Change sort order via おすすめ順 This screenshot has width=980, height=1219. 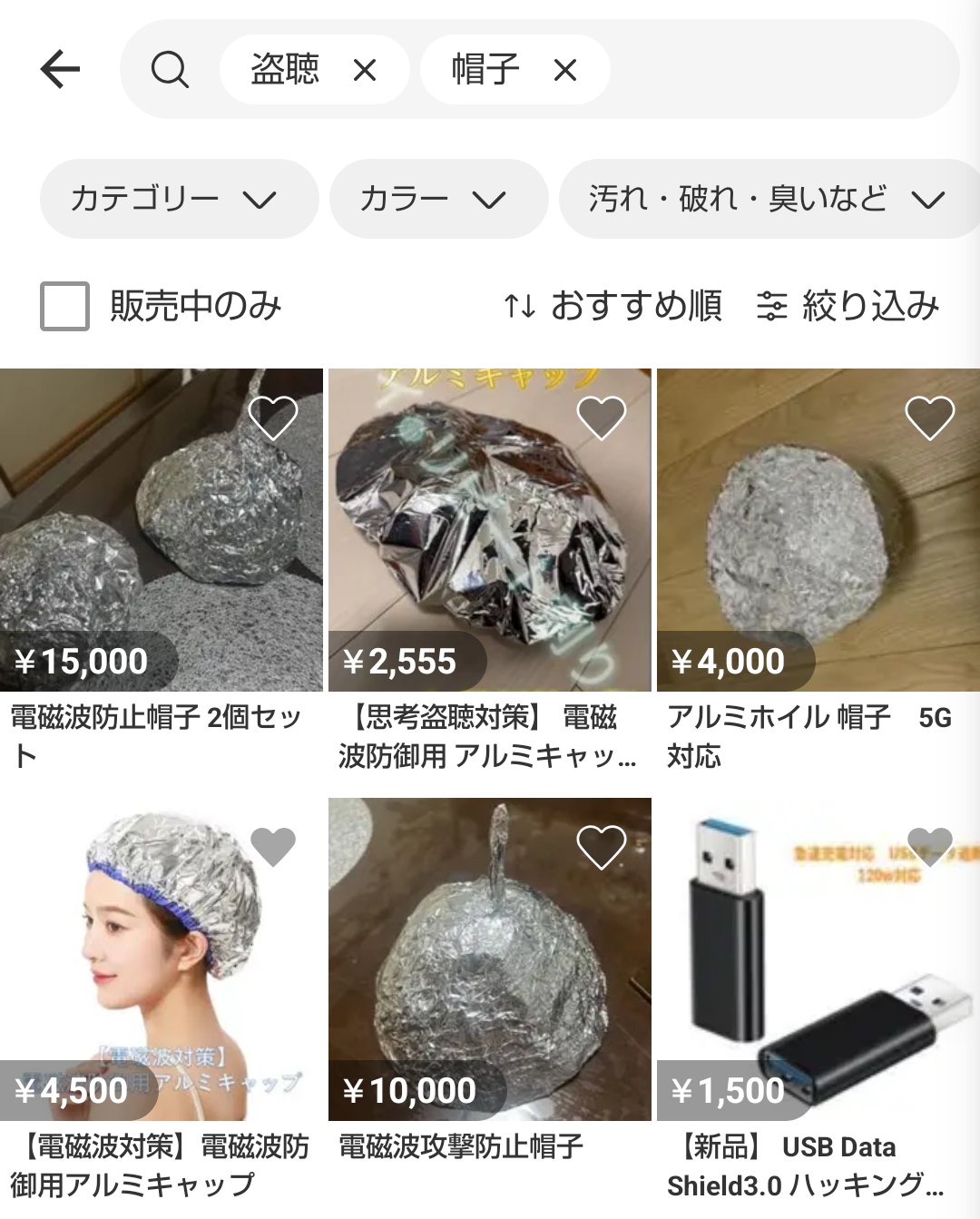[613, 306]
